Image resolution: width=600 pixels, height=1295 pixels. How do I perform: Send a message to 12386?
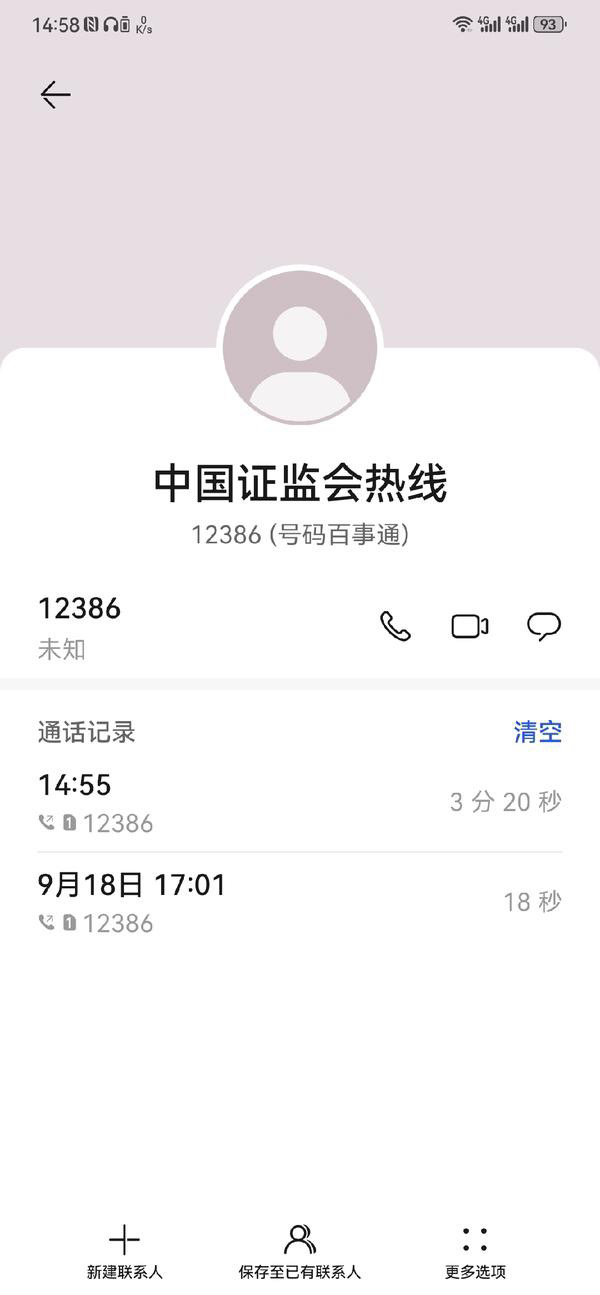544,627
